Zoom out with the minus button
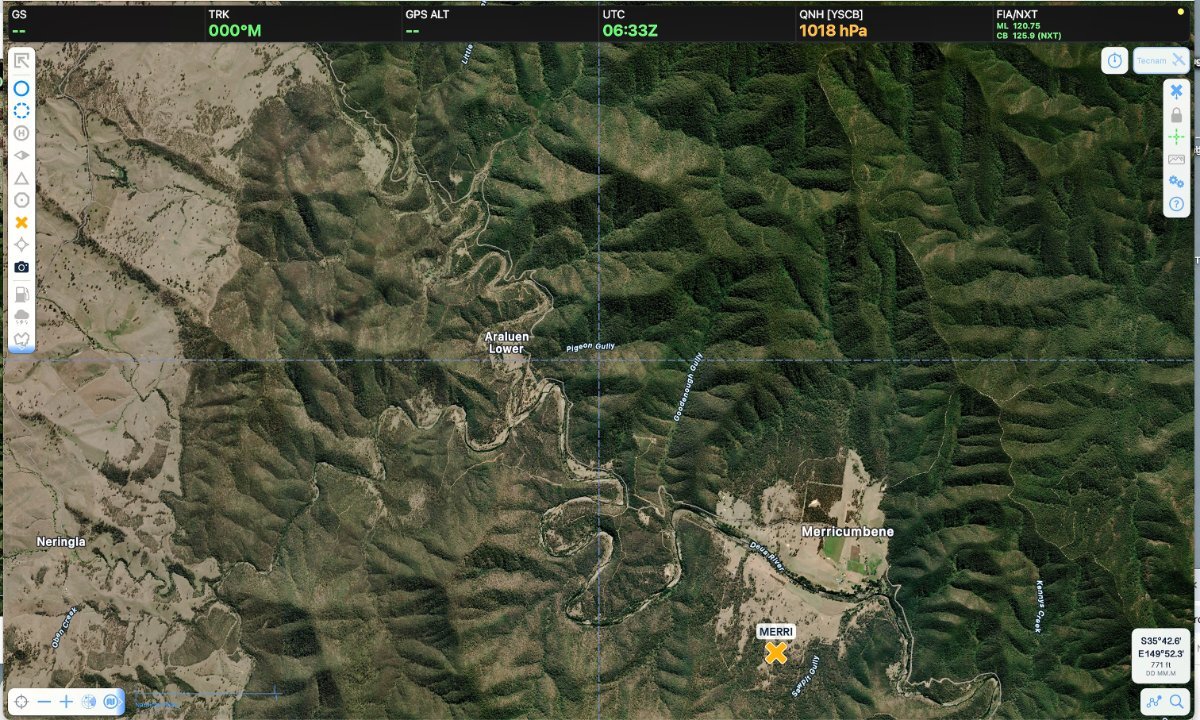Screen dimensions: 1200x720 pos(44,702)
